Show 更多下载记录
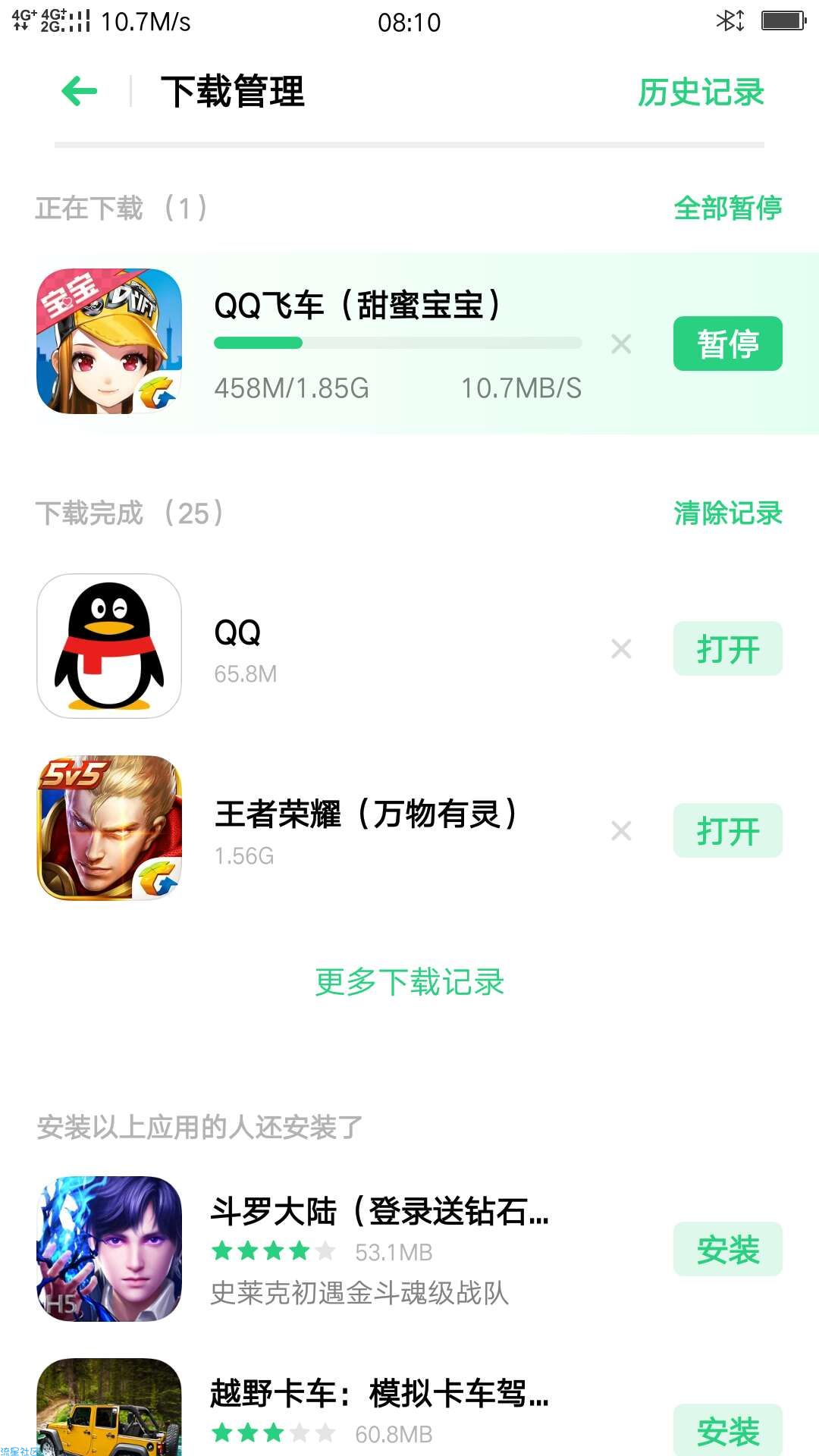 pyautogui.click(x=409, y=982)
